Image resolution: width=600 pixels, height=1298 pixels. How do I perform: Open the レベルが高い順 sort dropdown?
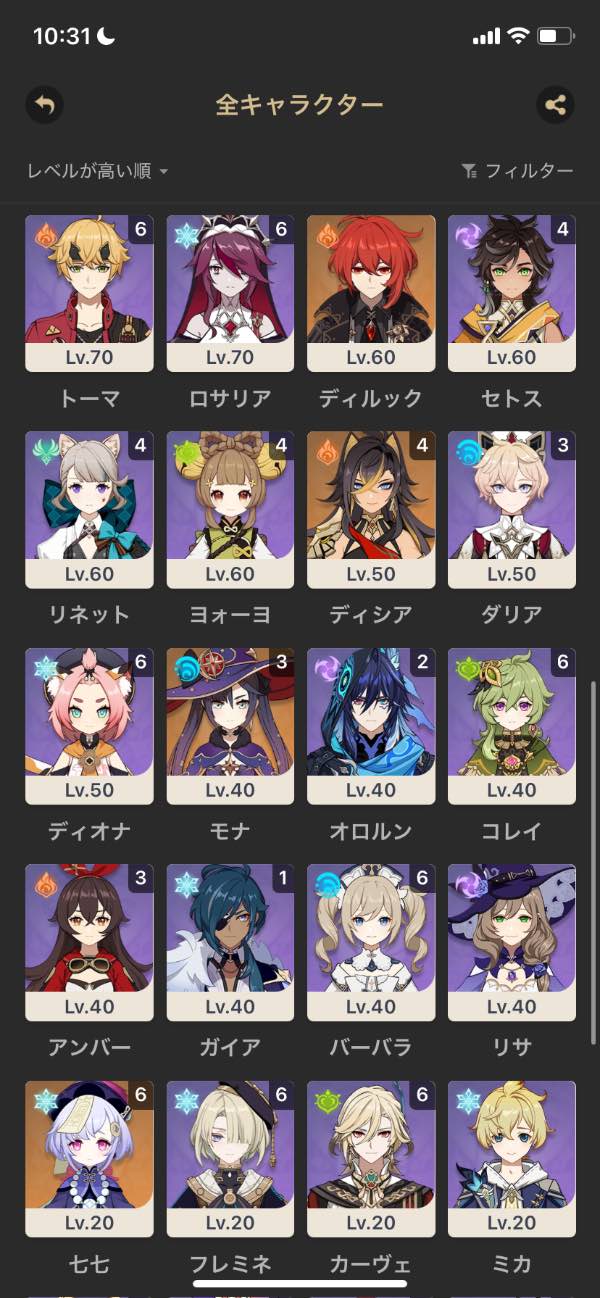pos(97,171)
